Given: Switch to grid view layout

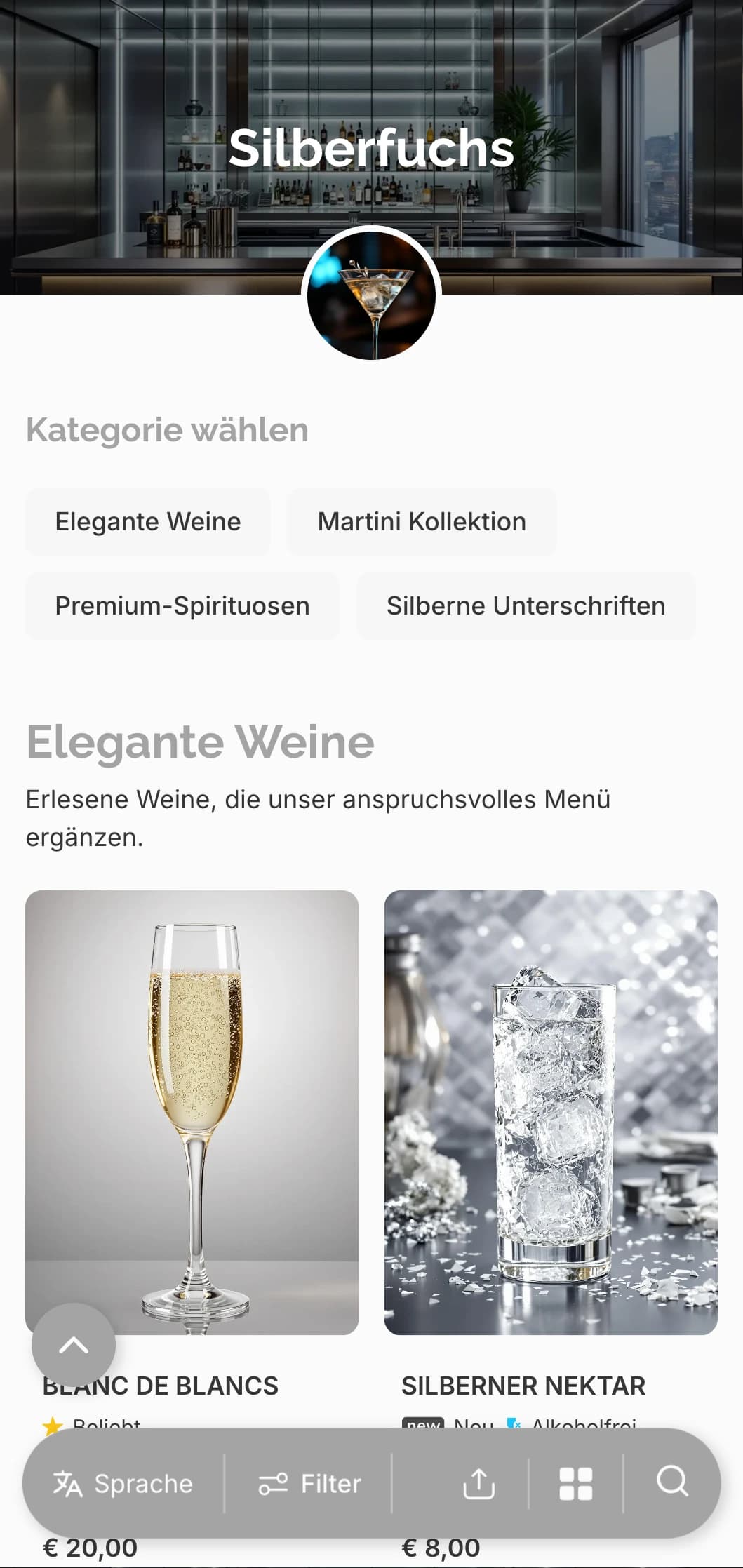Looking at the screenshot, I should click(576, 1484).
